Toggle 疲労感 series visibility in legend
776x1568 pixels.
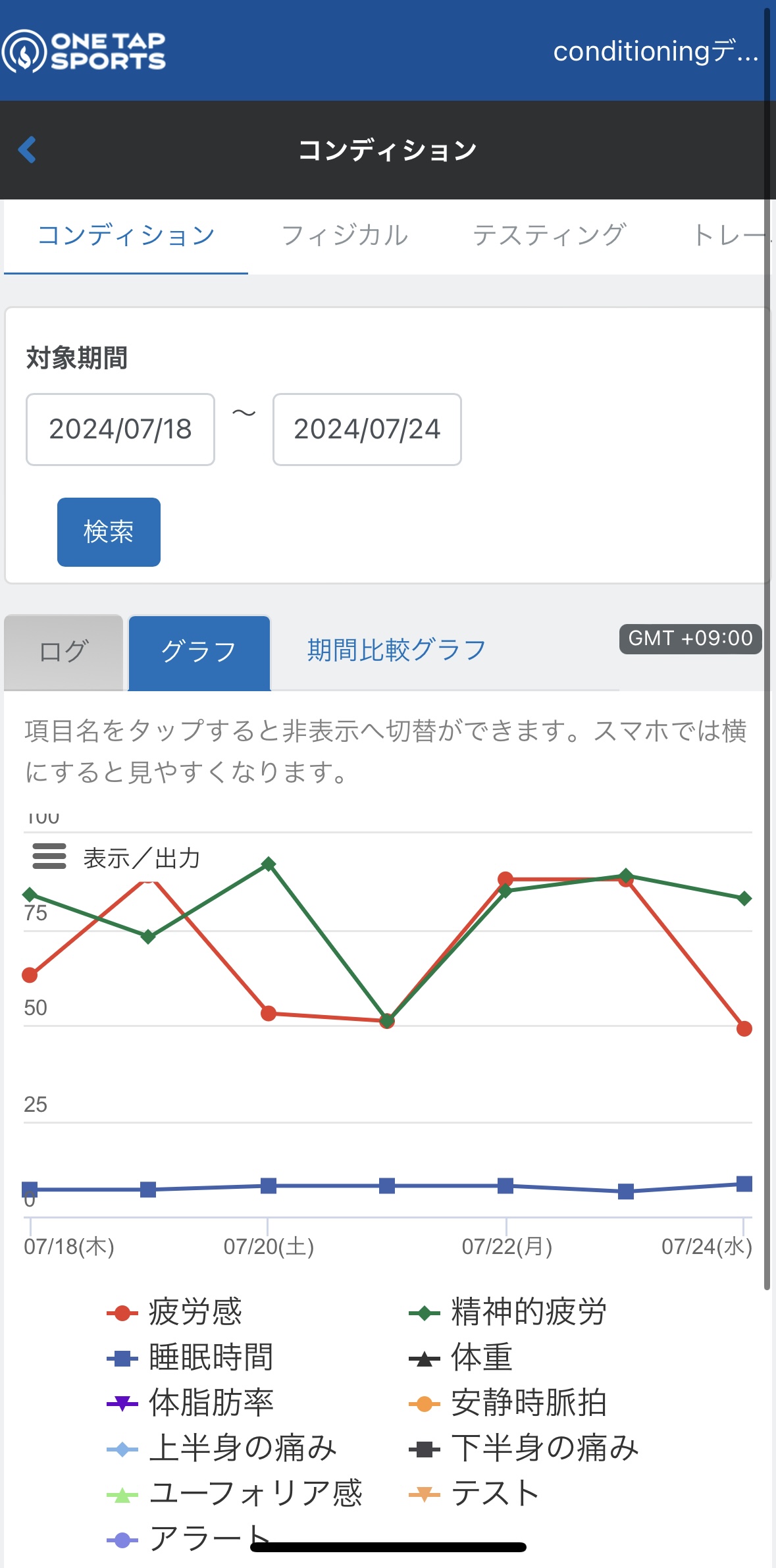click(x=175, y=1312)
